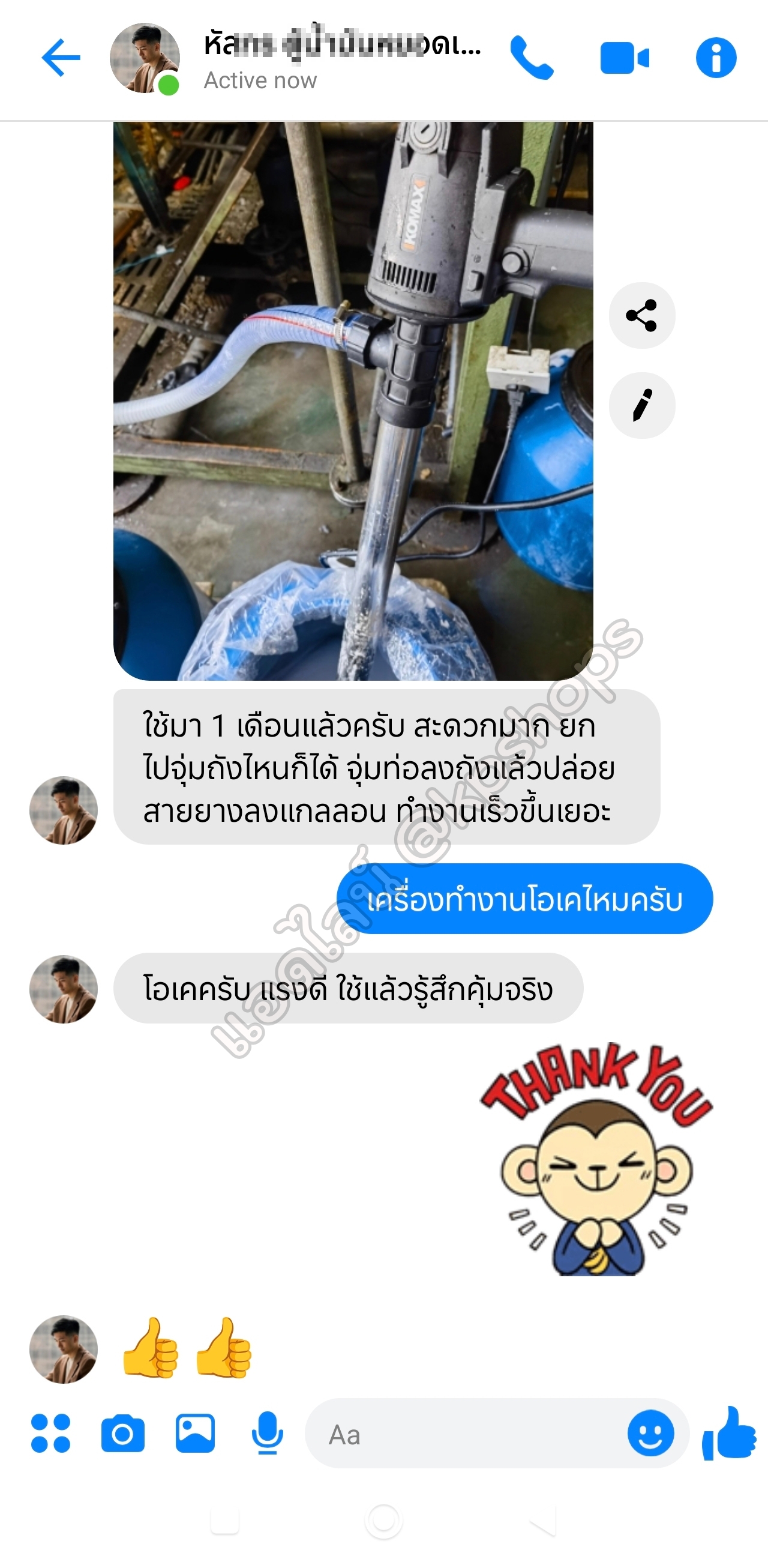
Task: Send a thumbs-up like
Action: click(x=729, y=1434)
